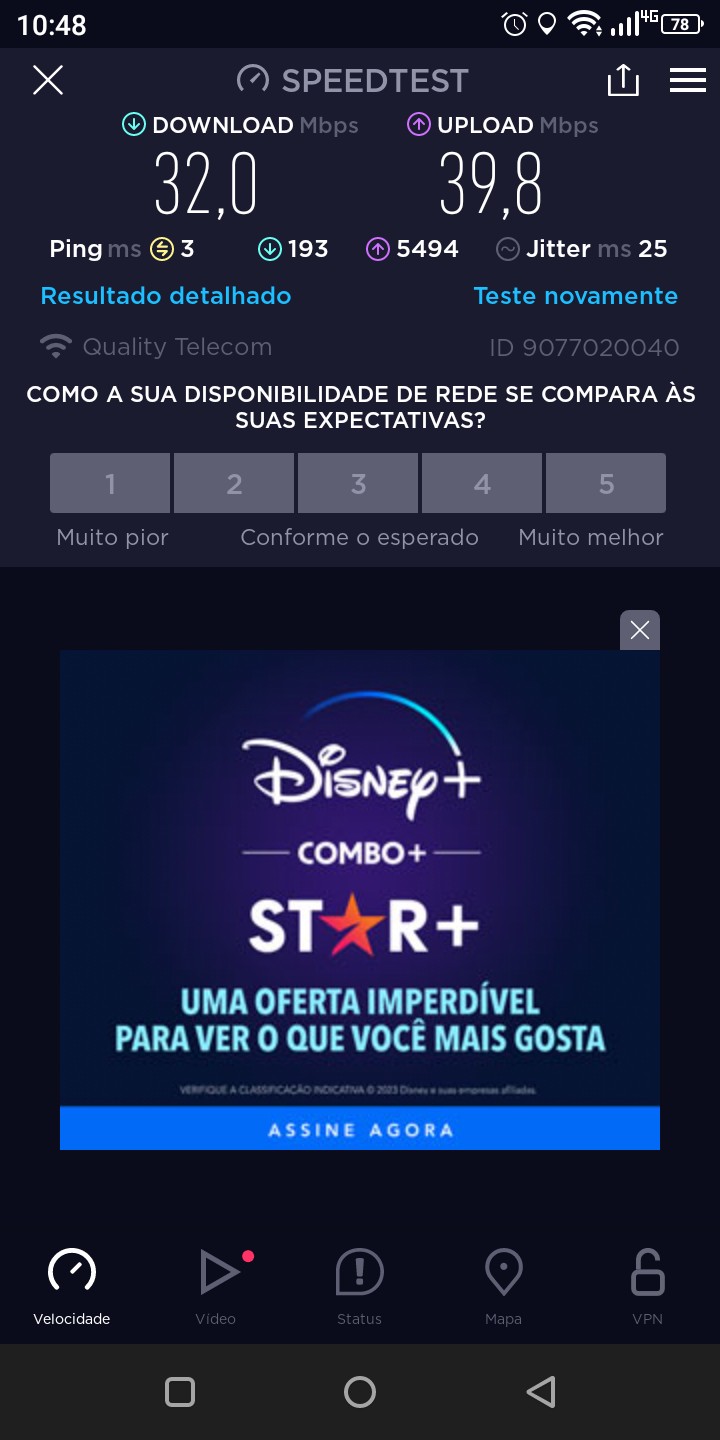Dismiss the Disney+ advertisement
The image size is (720, 1440).
point(640,630)
